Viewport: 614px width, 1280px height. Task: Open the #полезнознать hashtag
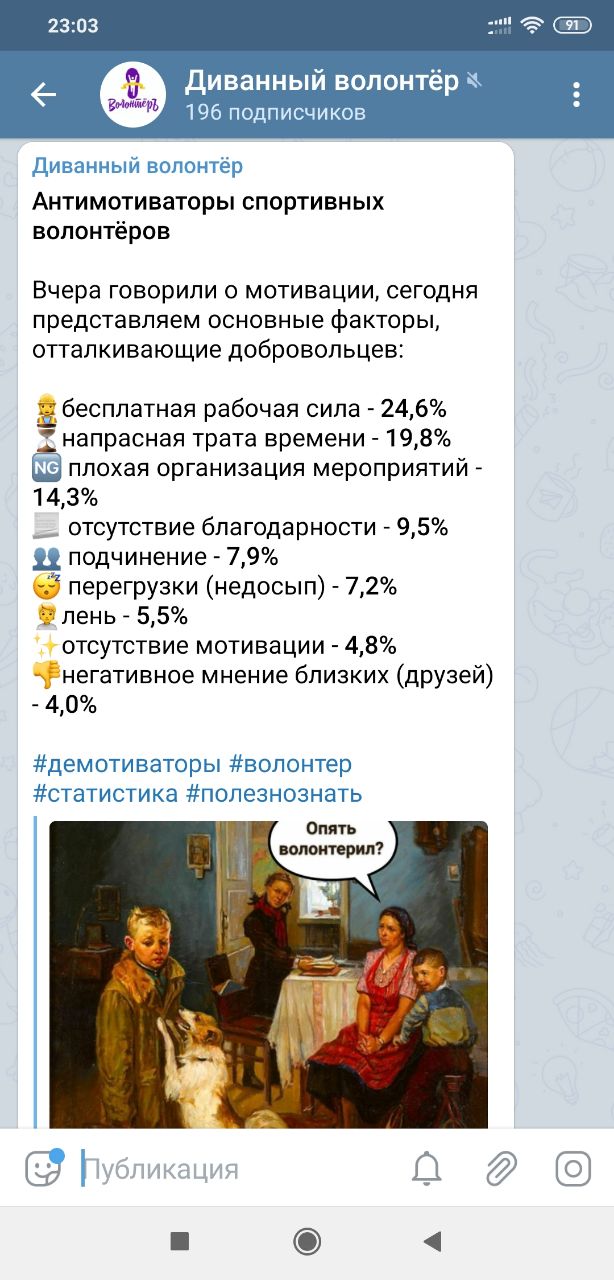pos(274,794)
